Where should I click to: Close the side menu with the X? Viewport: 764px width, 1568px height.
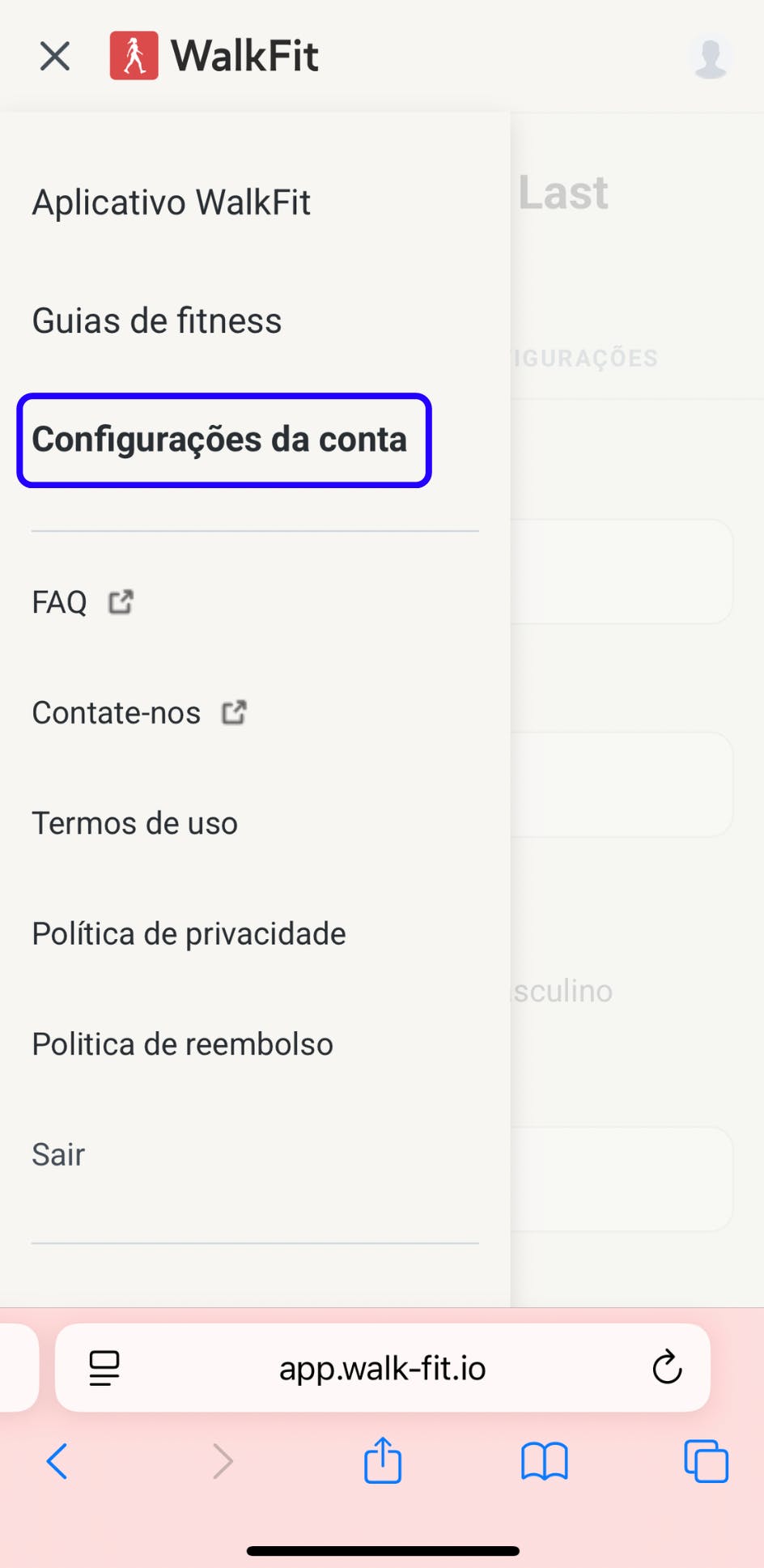[x=55, y=57]
